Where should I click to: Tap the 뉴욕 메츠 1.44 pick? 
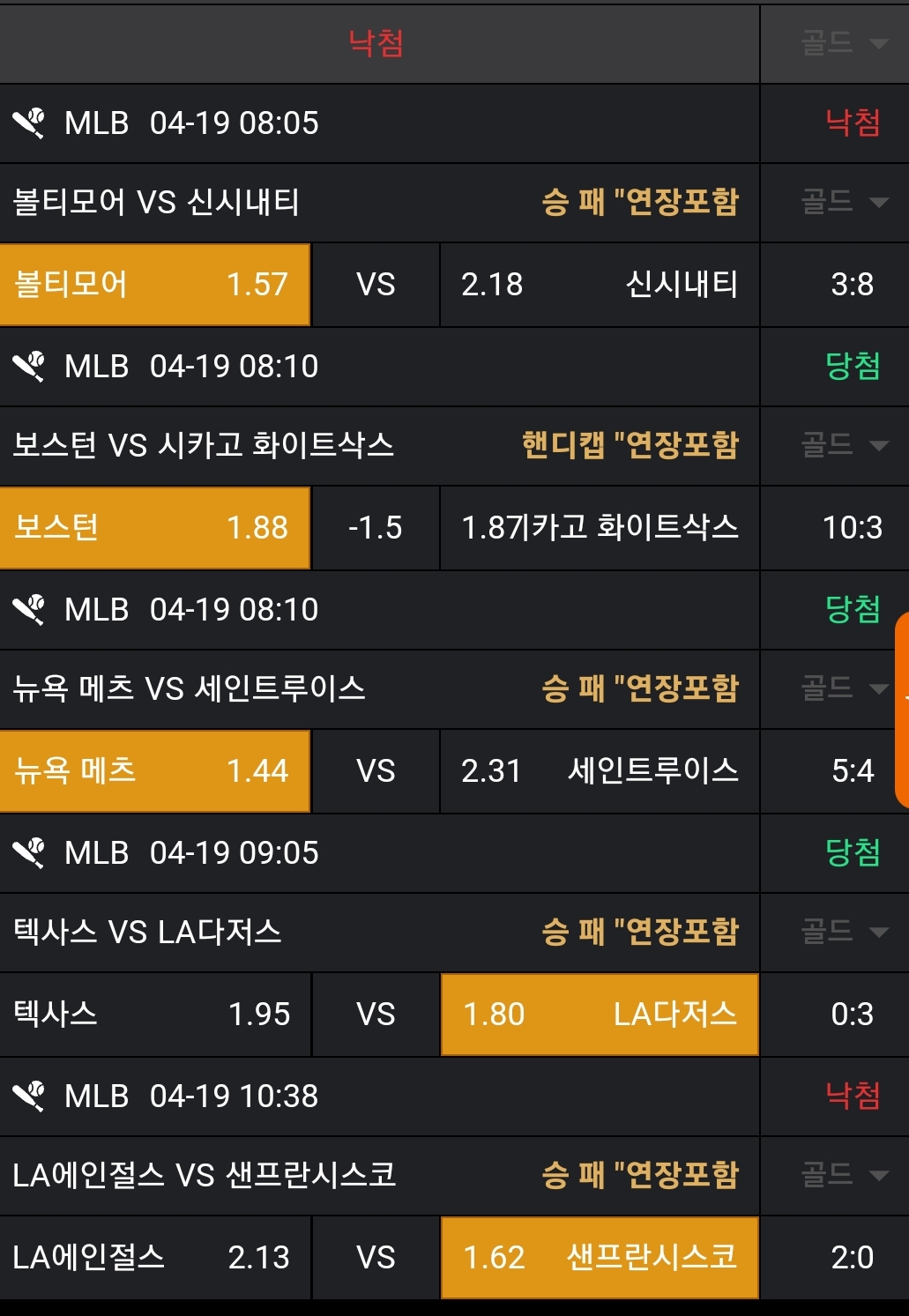pos(154,771)
